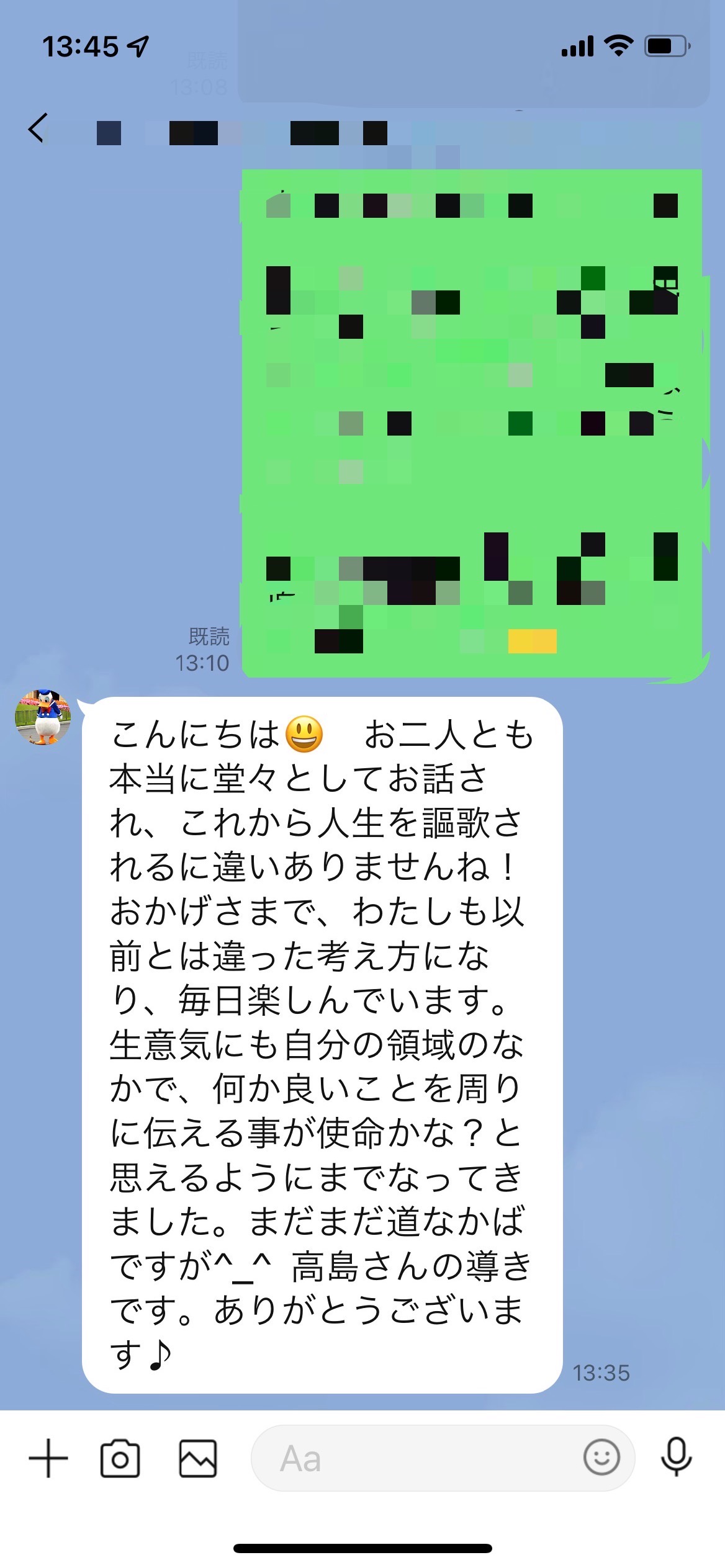Open the camera to take a photo

click(x=120, y=1458)
